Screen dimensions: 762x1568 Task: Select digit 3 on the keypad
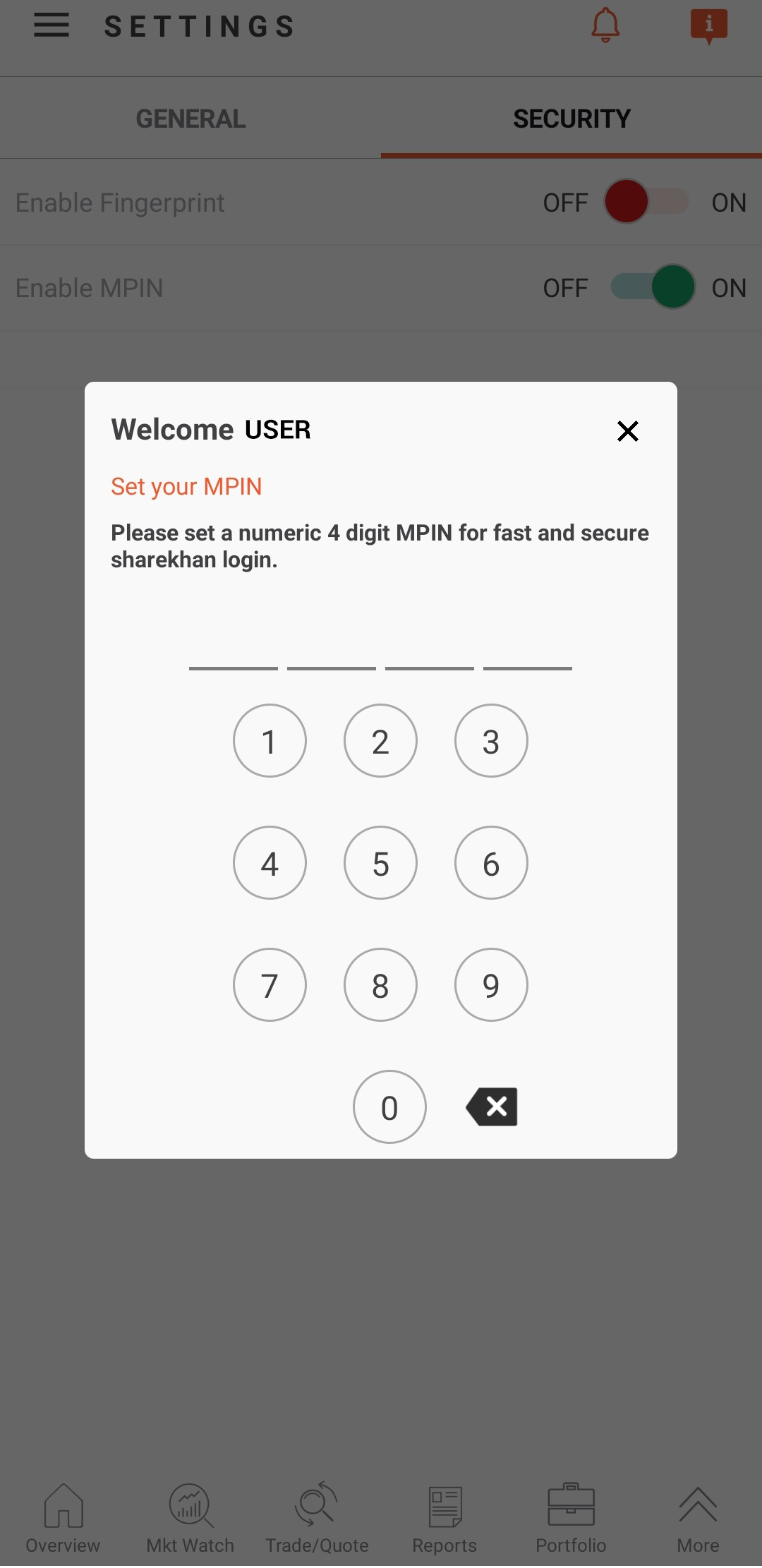(x=491, y=741)
